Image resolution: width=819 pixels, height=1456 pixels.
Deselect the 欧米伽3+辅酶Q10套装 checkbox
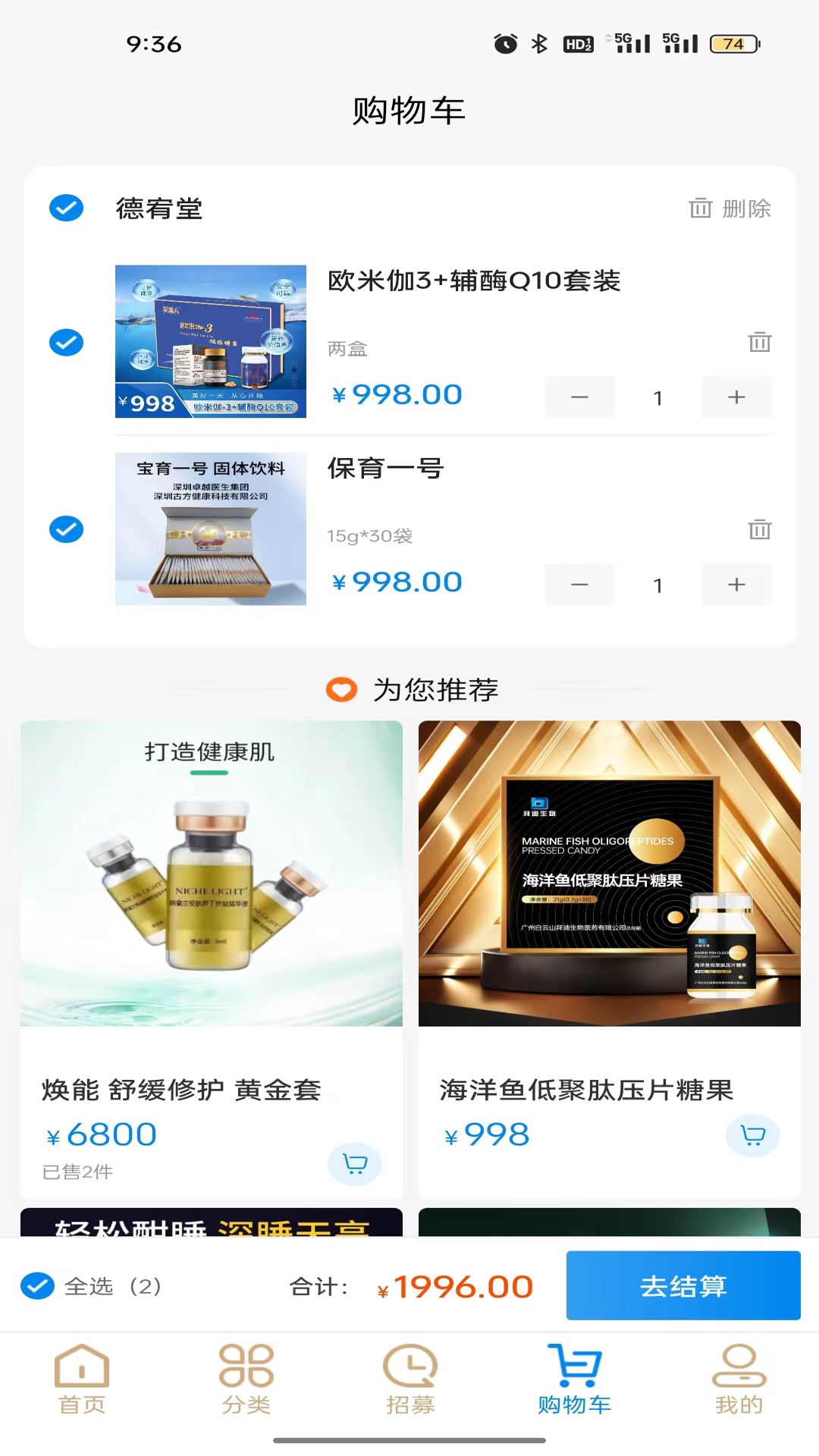coord(66,343)
